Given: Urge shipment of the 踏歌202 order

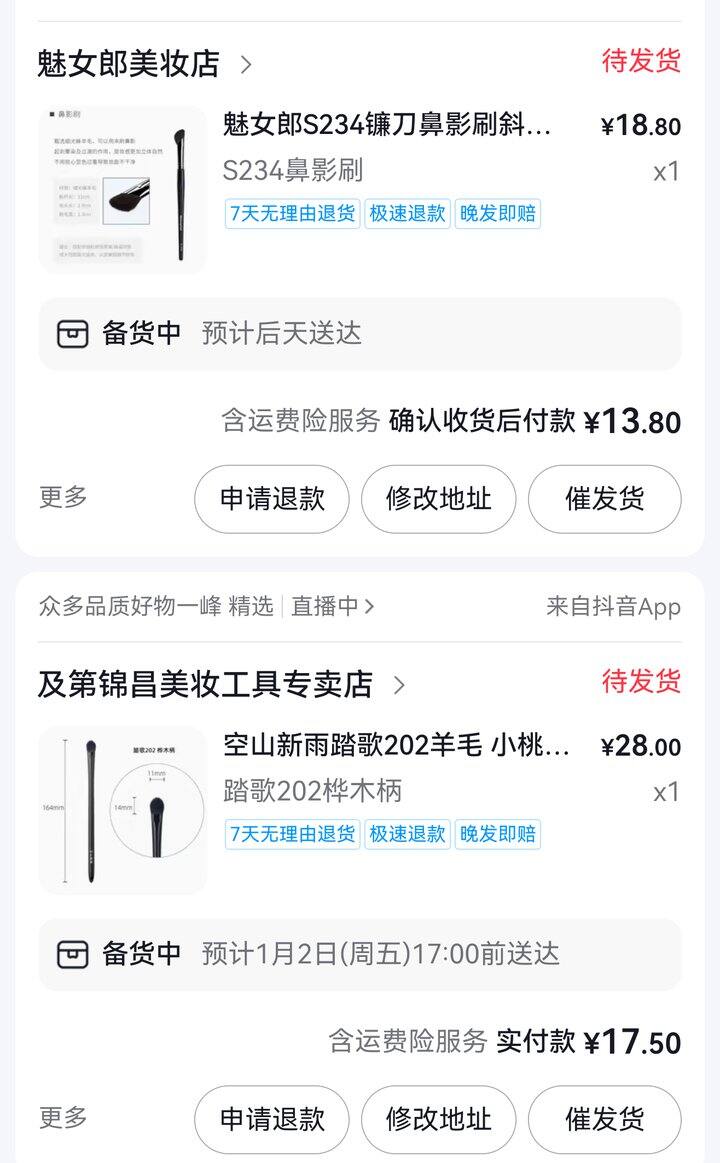Looking at the screenshot, I should click(x=604, y=1120).
